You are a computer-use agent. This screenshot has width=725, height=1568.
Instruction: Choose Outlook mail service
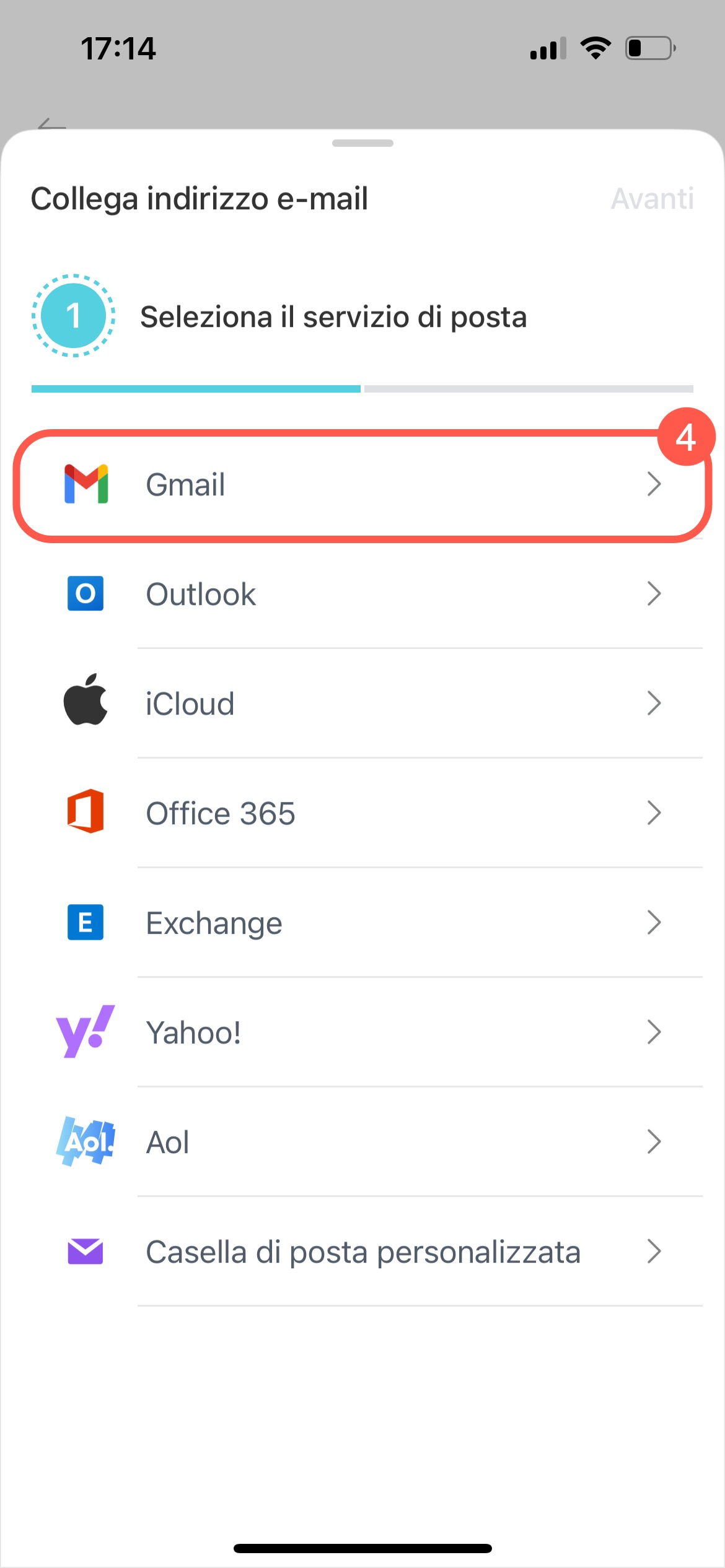(362, 595)
